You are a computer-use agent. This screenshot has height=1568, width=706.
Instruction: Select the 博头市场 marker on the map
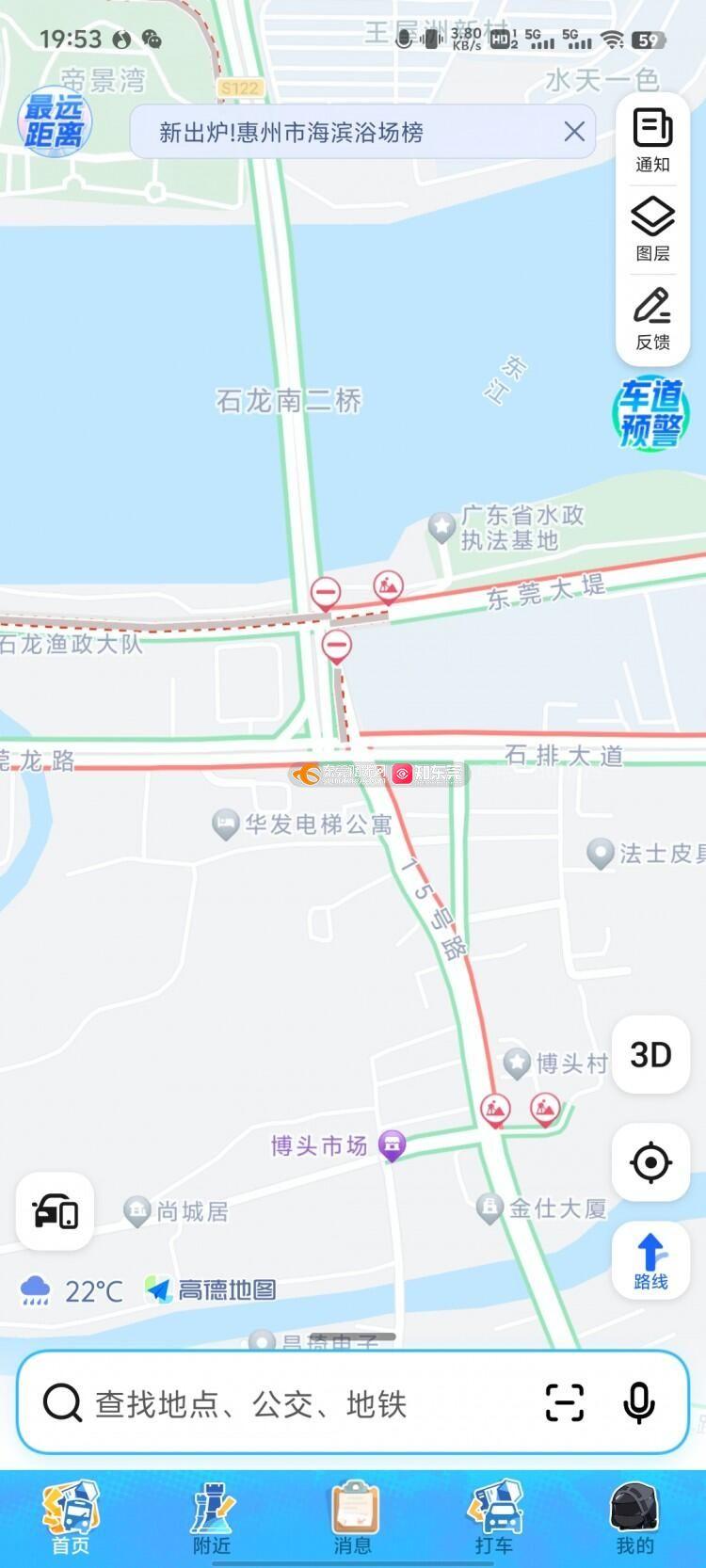click(x=392, y=1145)
